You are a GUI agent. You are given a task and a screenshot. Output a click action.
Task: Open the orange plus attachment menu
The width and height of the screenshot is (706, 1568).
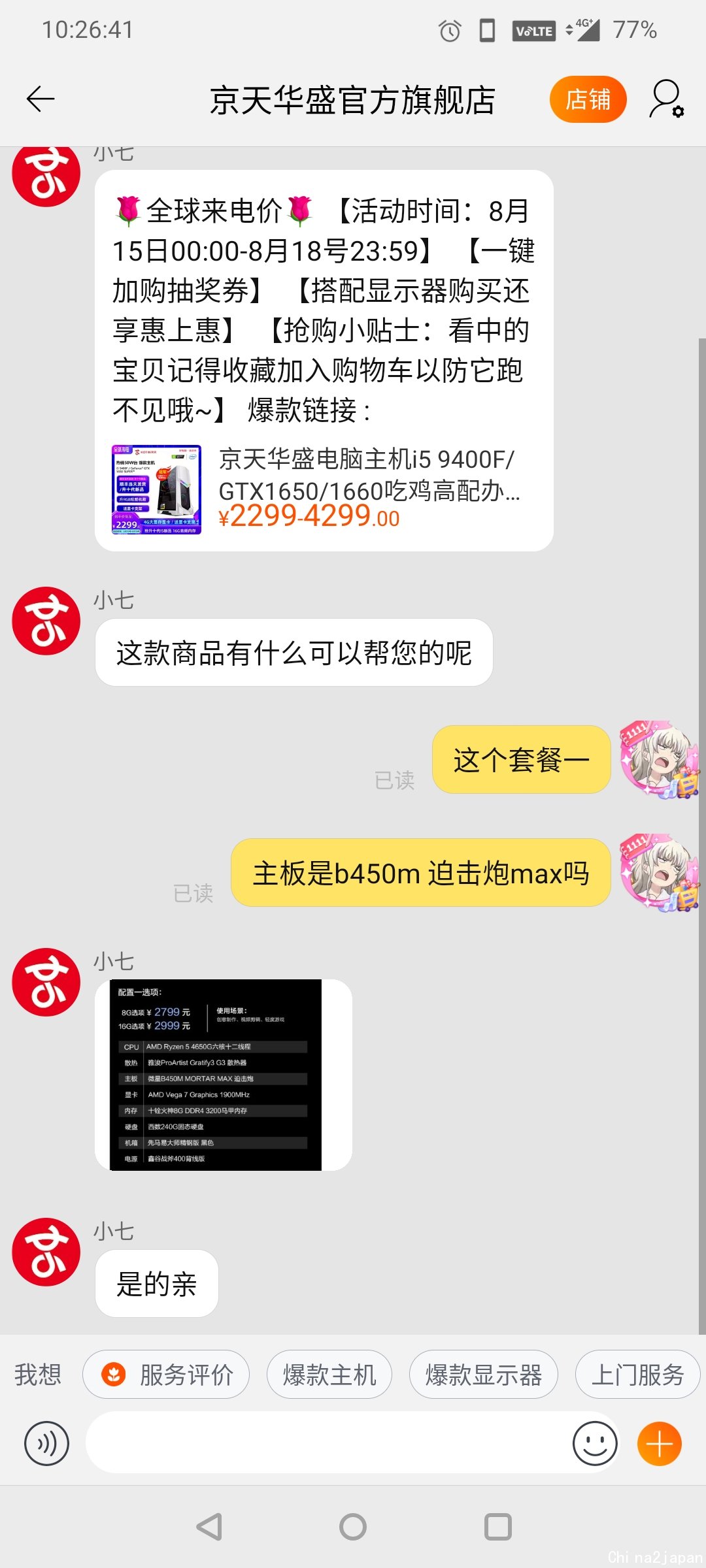pos(660,1444)
